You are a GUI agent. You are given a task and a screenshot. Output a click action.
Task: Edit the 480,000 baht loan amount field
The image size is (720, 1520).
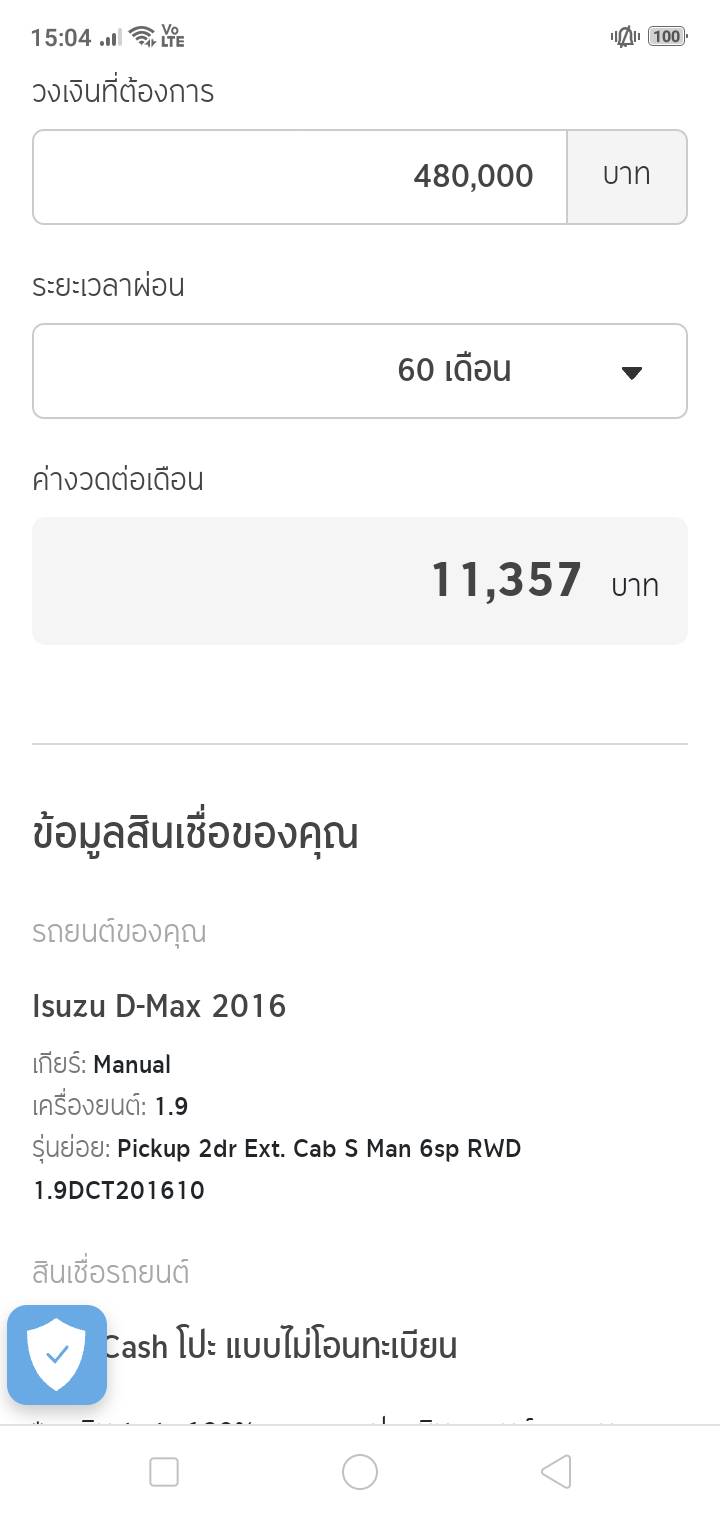coord(300,177)
